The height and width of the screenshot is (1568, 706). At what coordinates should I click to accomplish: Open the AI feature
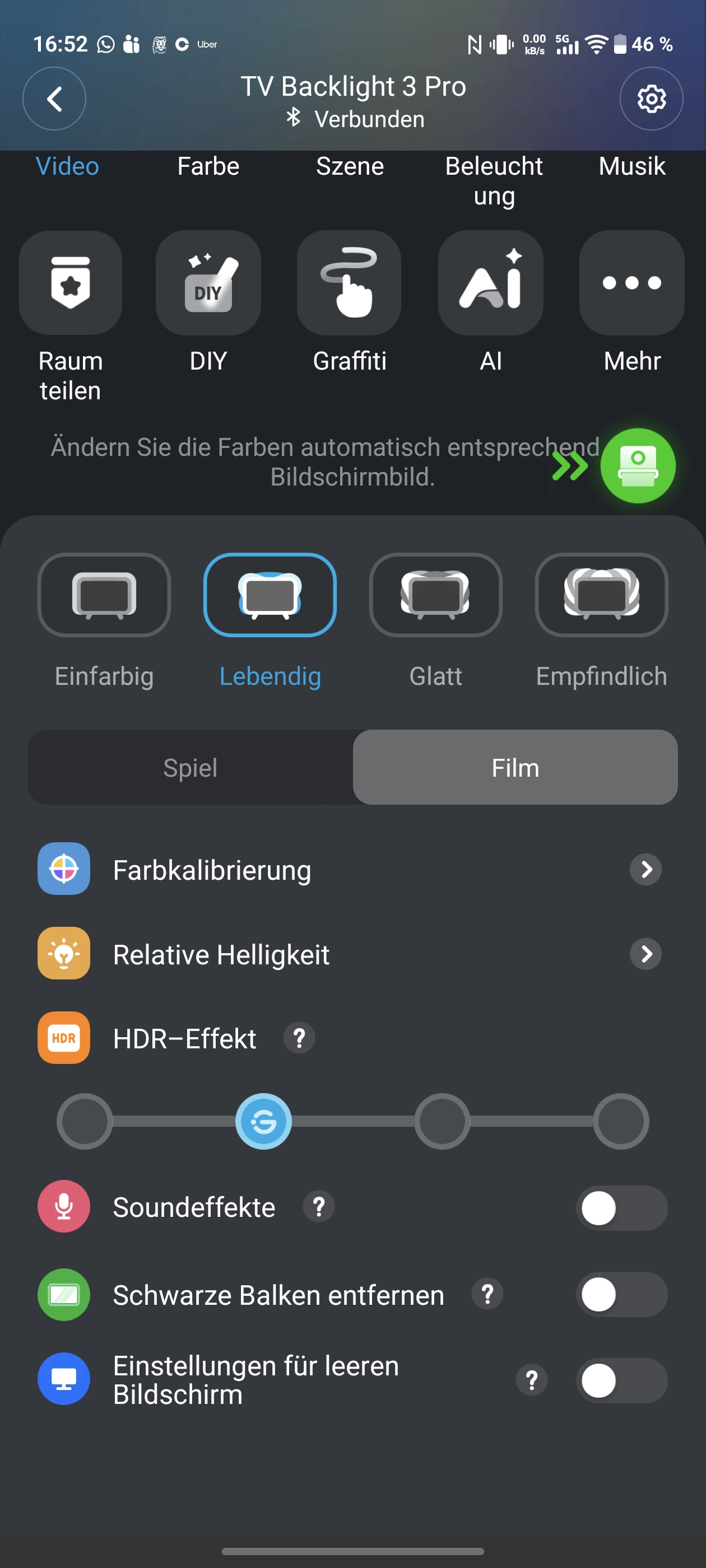(490, 283)
